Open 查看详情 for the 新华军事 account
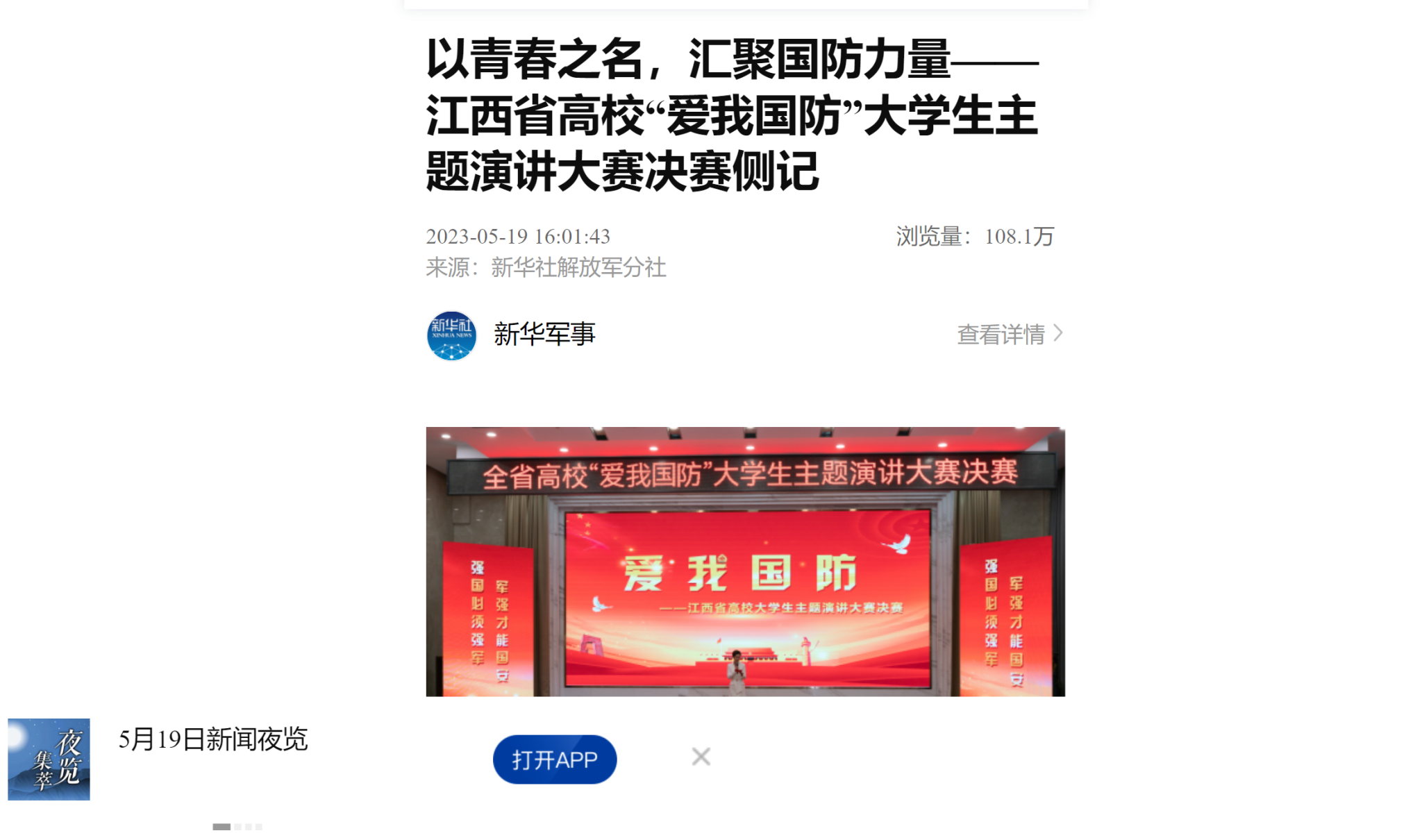 point(1009,335)
